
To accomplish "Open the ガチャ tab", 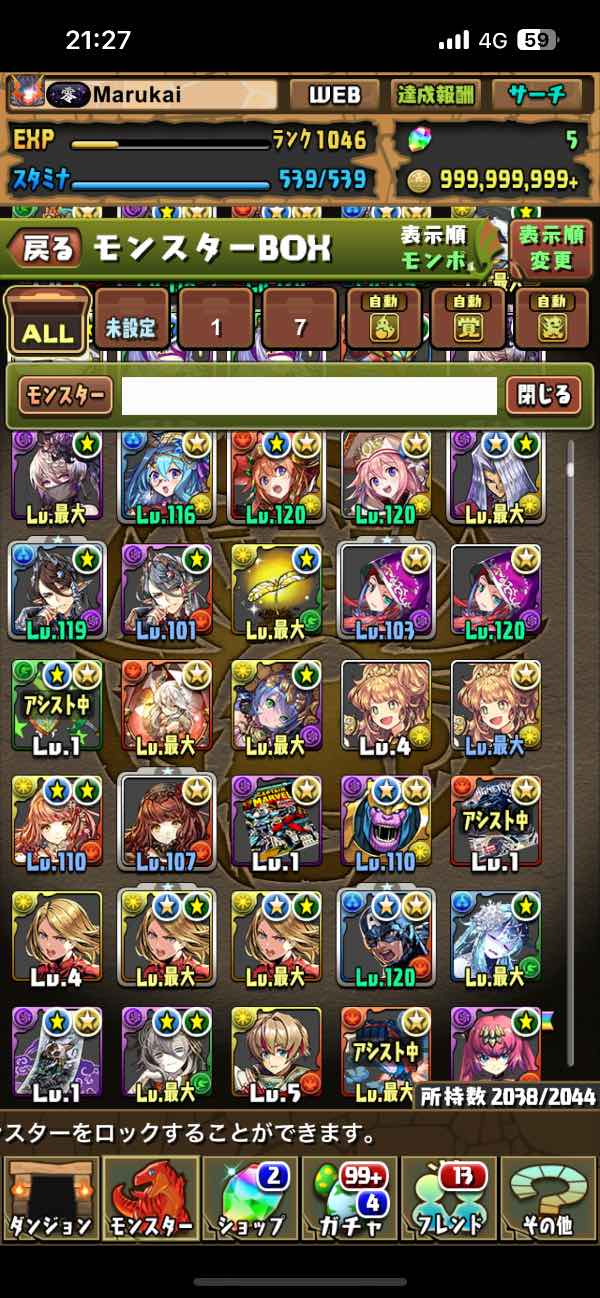I will pos(349,1198).
